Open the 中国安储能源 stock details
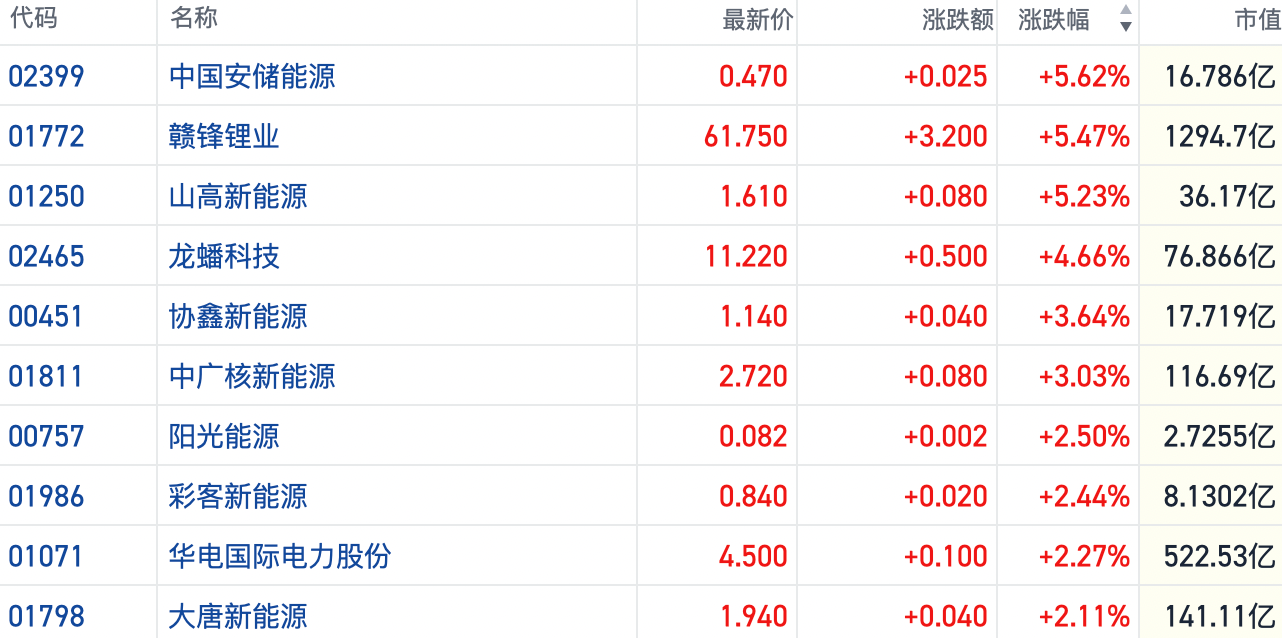Image resolution: width=1282 pixels, height=638 pixels. (252, 76)
